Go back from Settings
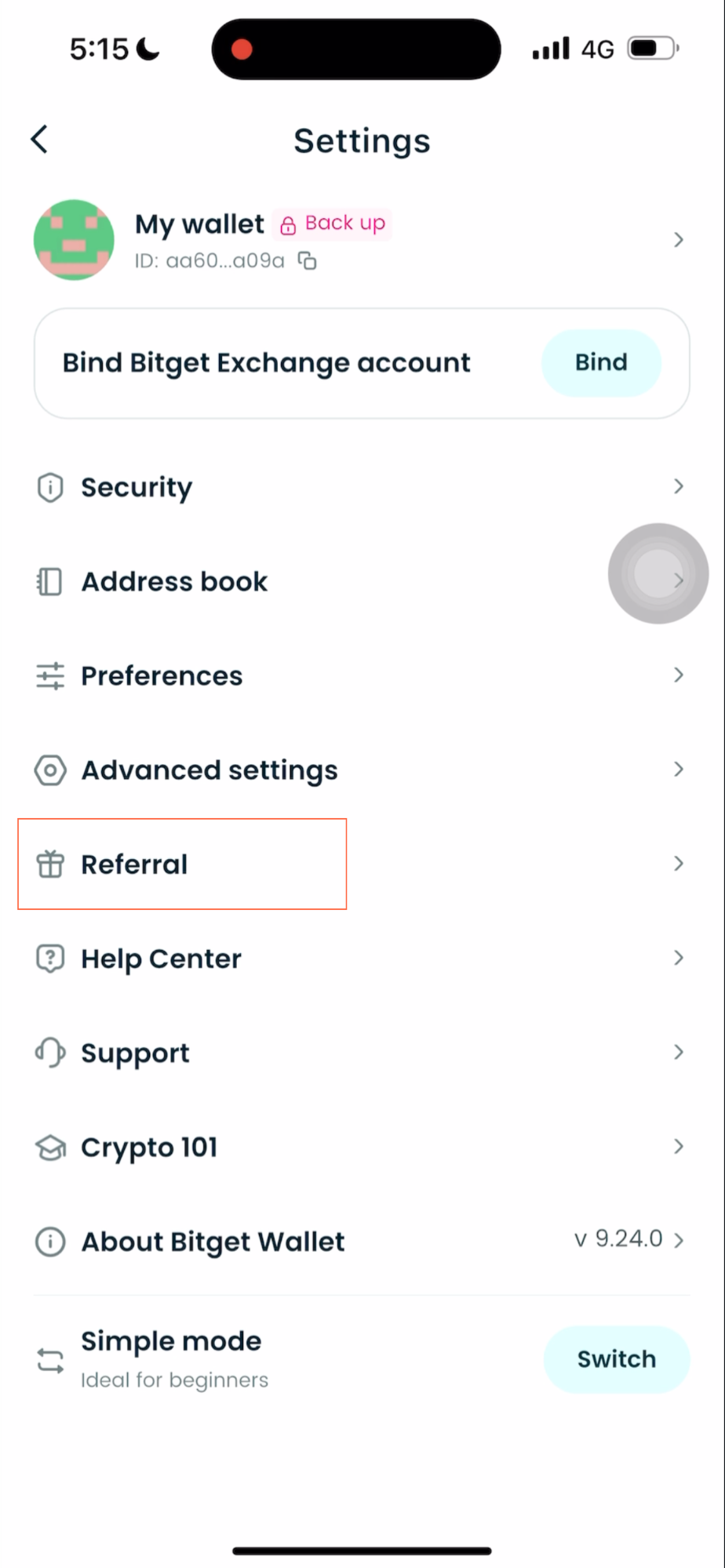Image resolution: width=725 pixels, height=1568 pixels. point(39,140)
